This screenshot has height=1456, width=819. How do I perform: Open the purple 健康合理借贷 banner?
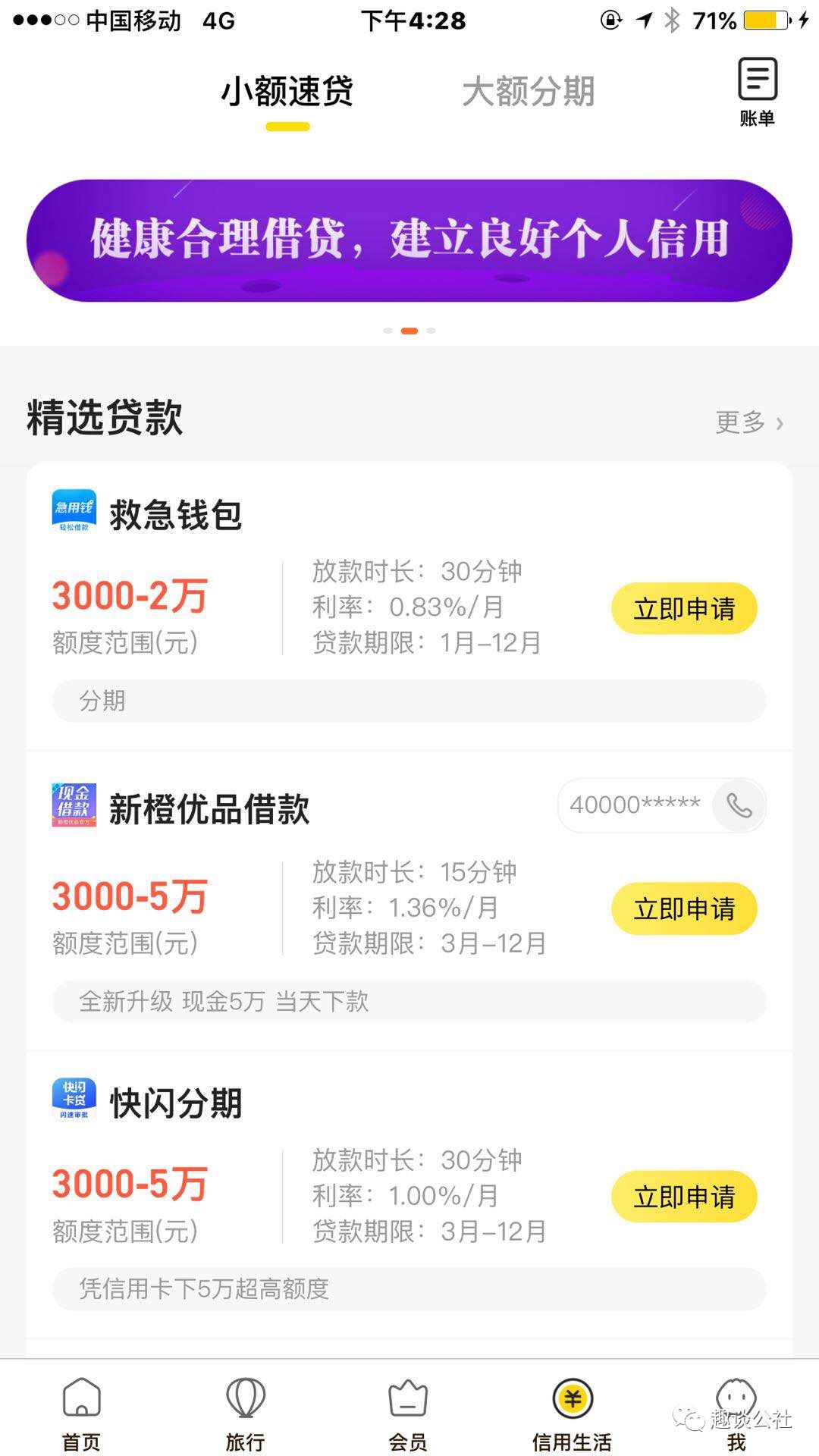pyautogui.click(x=409, y=240)
